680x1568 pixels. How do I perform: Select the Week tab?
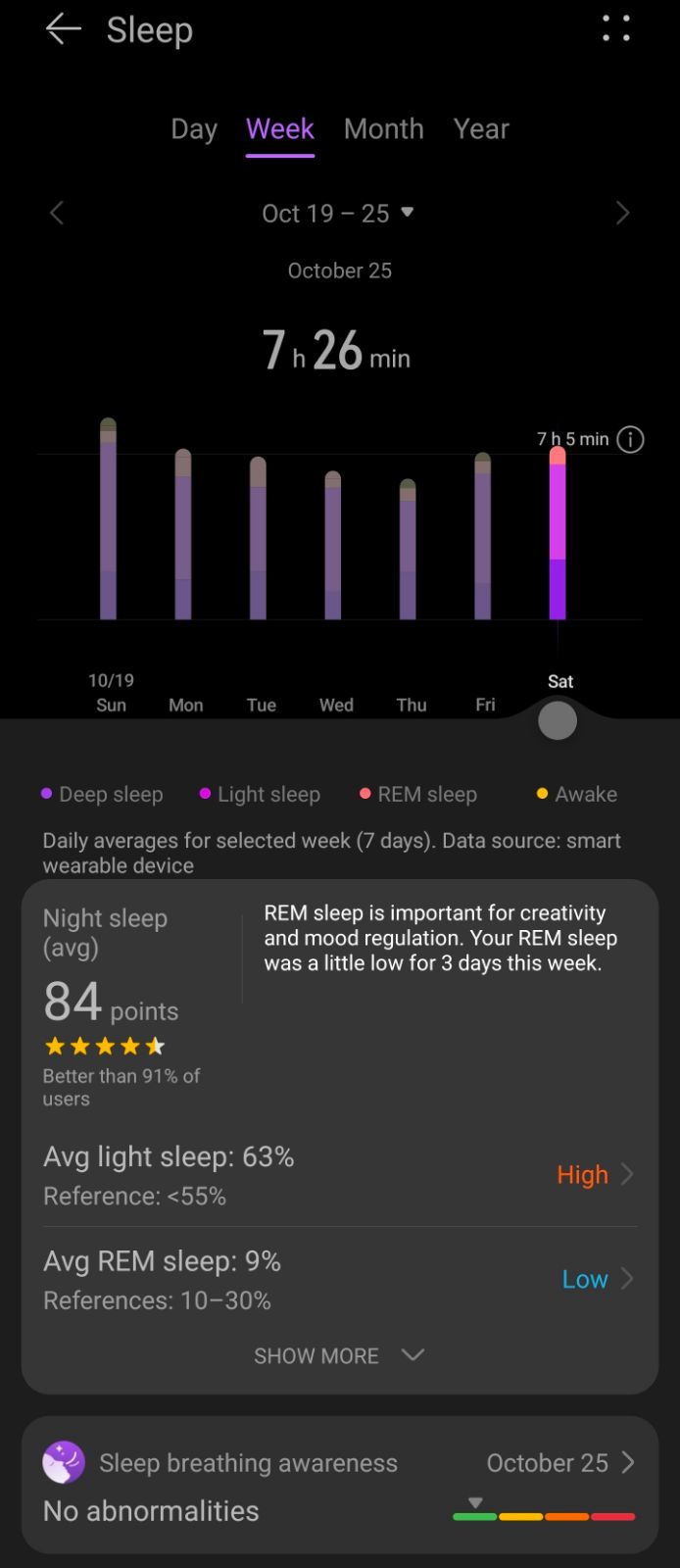point(280,129)
